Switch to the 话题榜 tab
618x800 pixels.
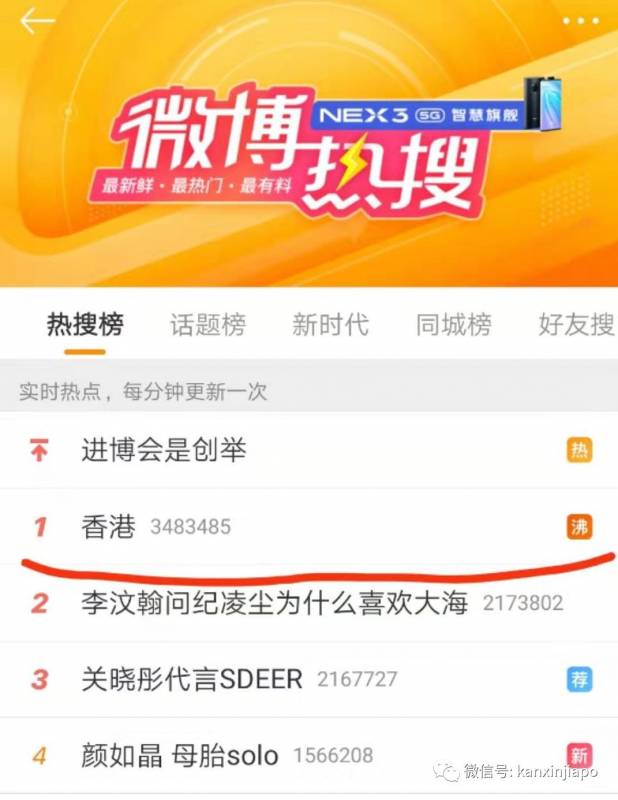pos(207,325)
